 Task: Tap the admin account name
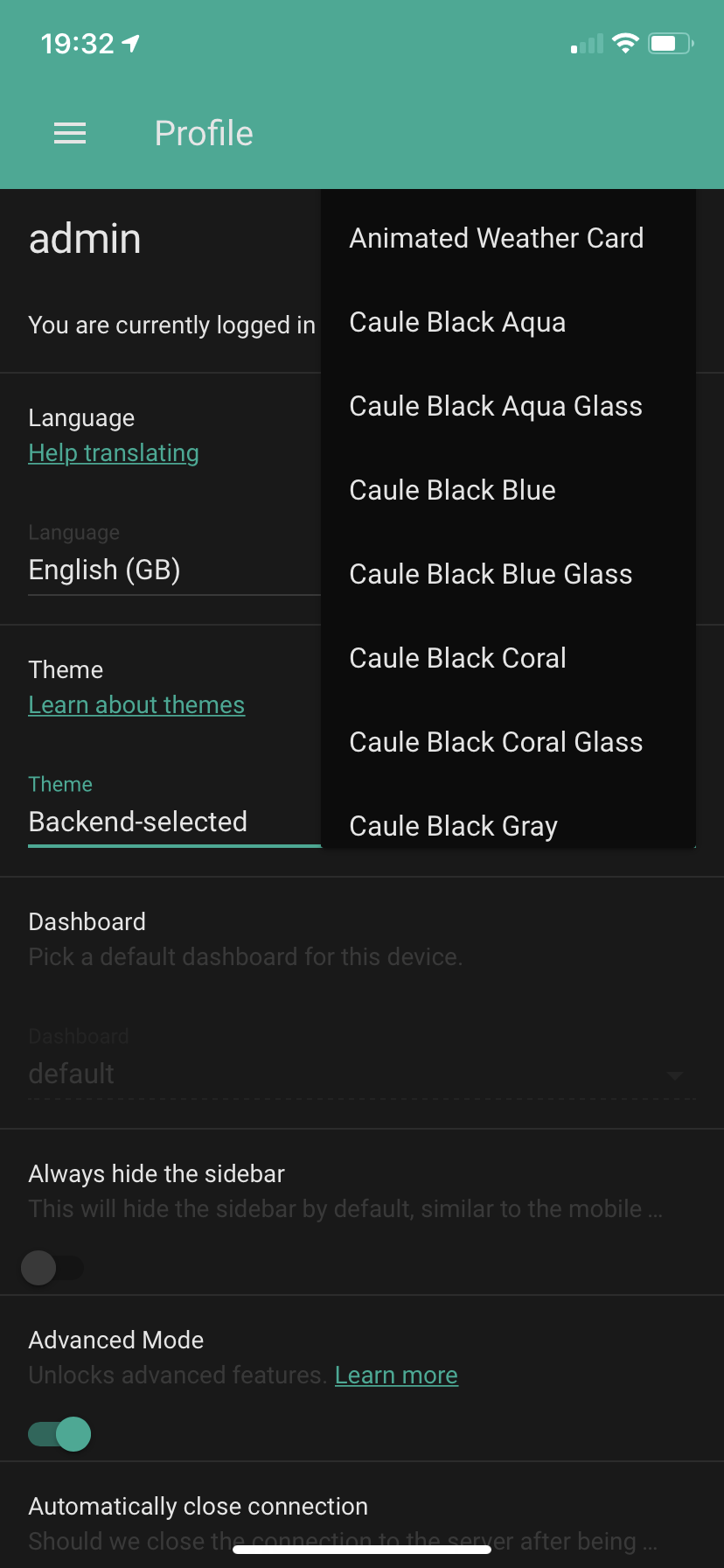click(x=85, y=237)
